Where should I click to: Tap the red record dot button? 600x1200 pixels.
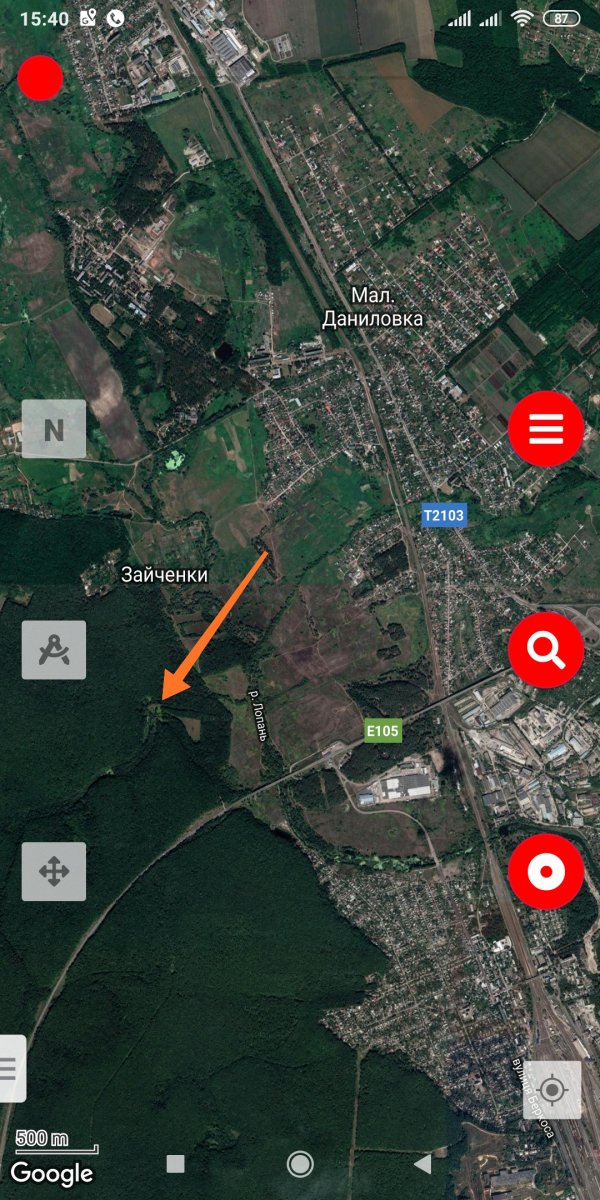(41, 78)
